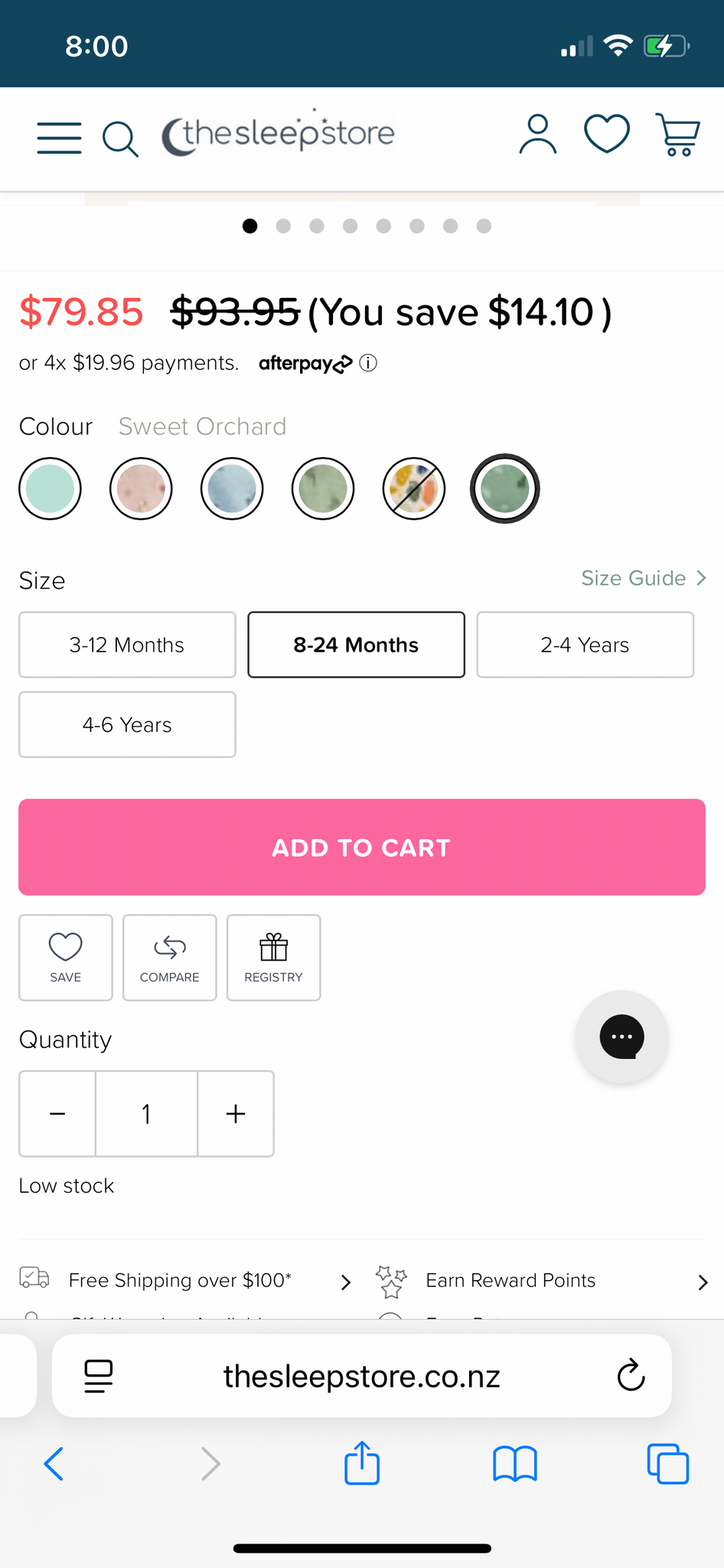Viewport: 724px width, 1568px height.
Task: Increase quantity with plus button
Action: [x=236, y=1113]
